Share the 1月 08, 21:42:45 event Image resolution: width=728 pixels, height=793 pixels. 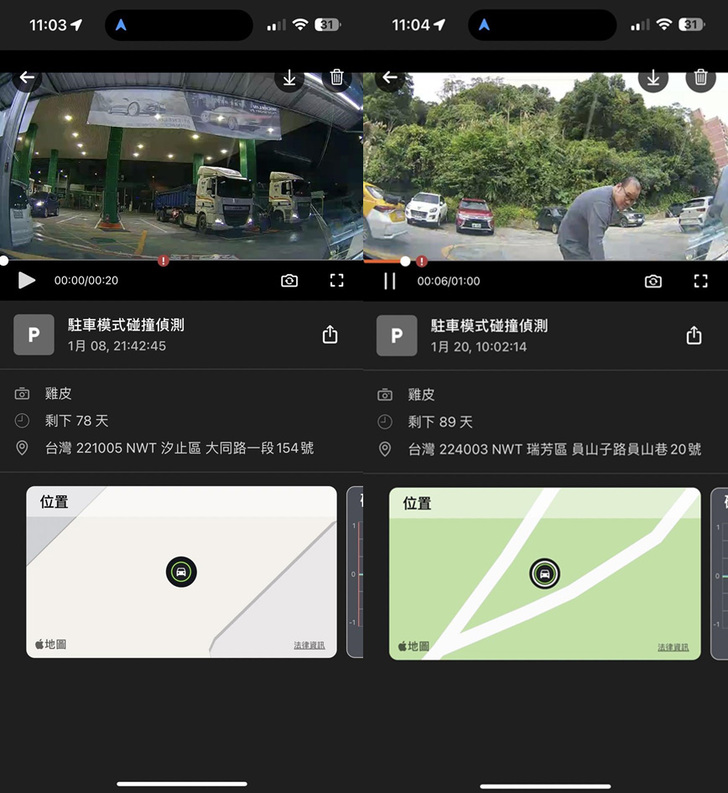click(330, 335)
